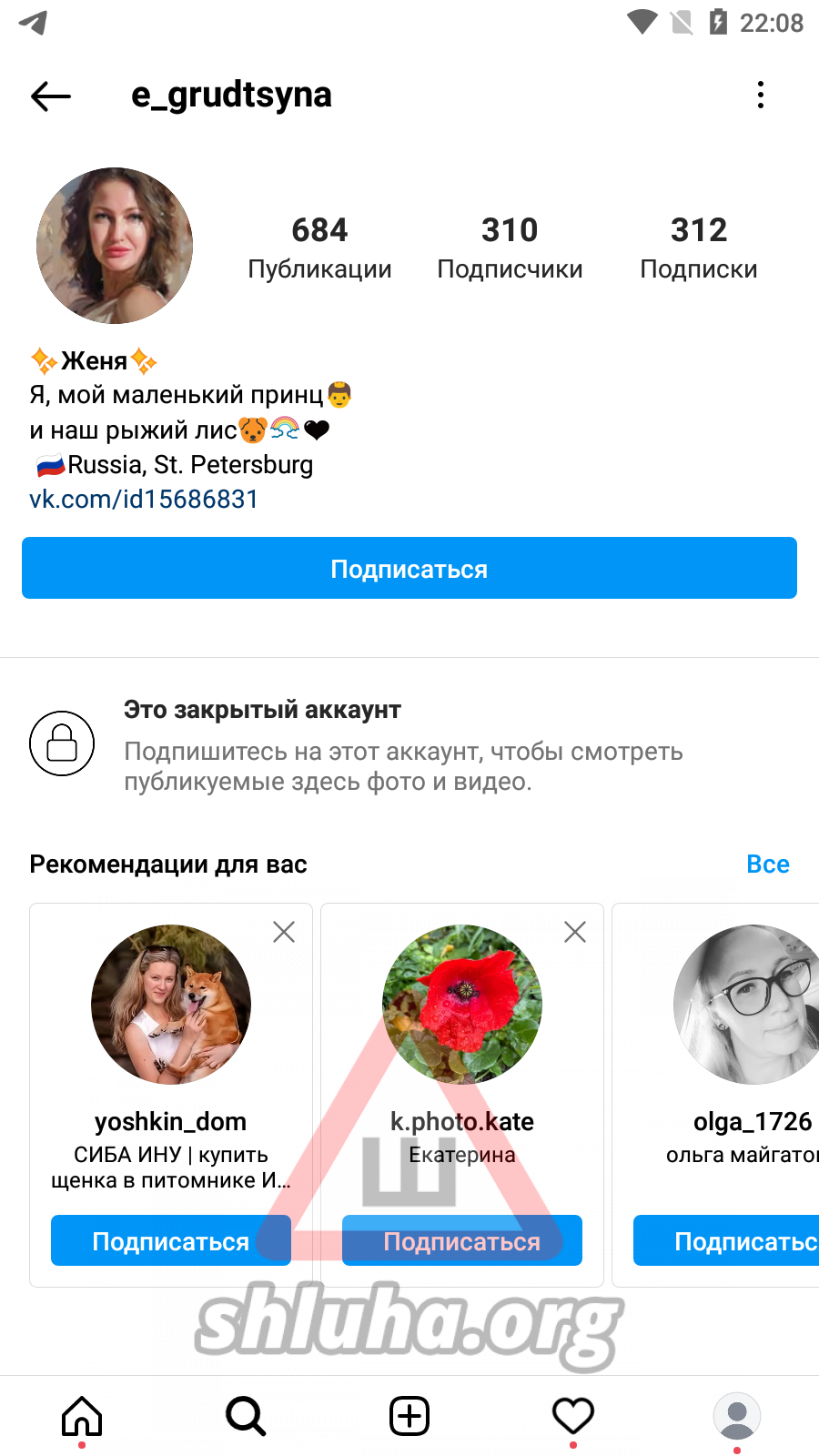
Task: View the 312 Подписки following list
Action: point(699,248)
